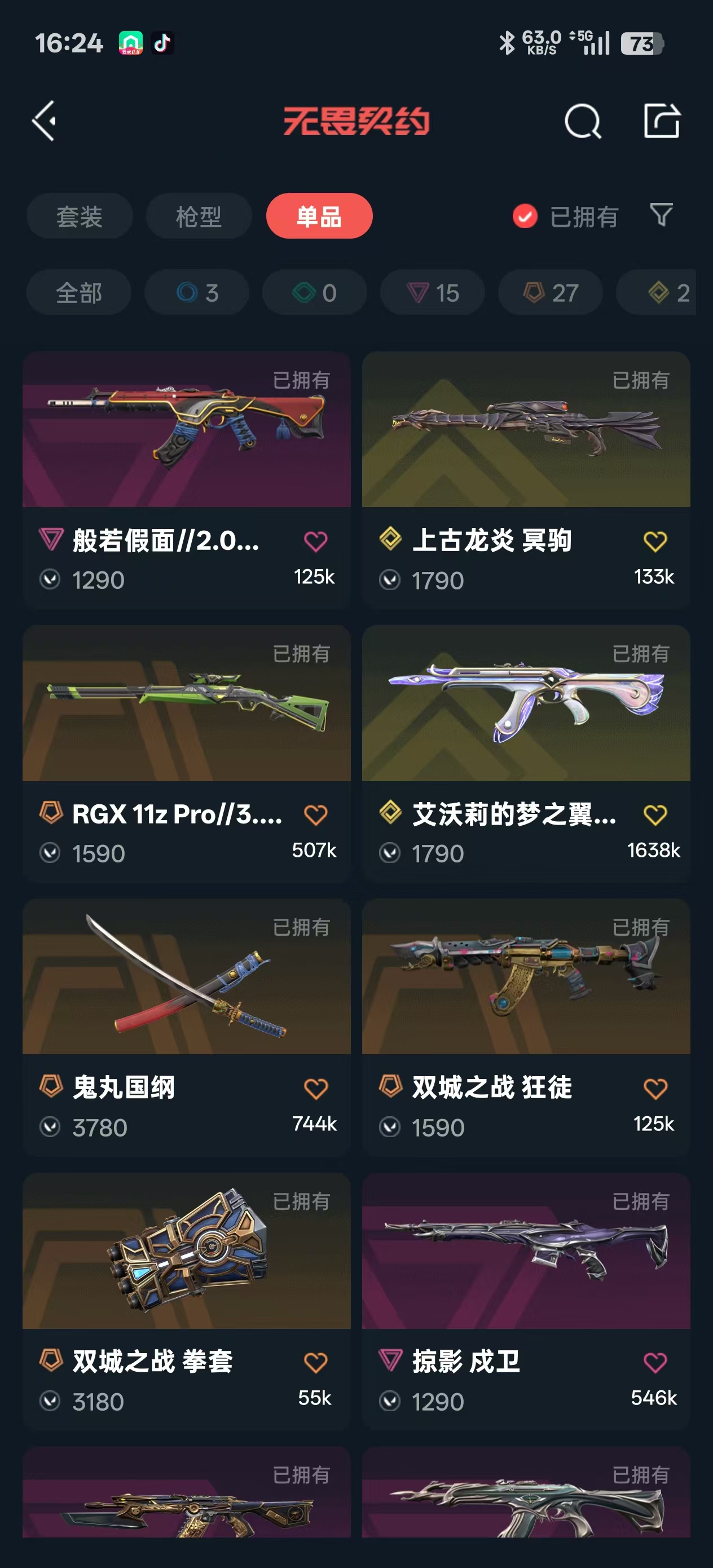Open the search icon
This screenshot has height=1568, width=713.
click(x=582, y=121)
